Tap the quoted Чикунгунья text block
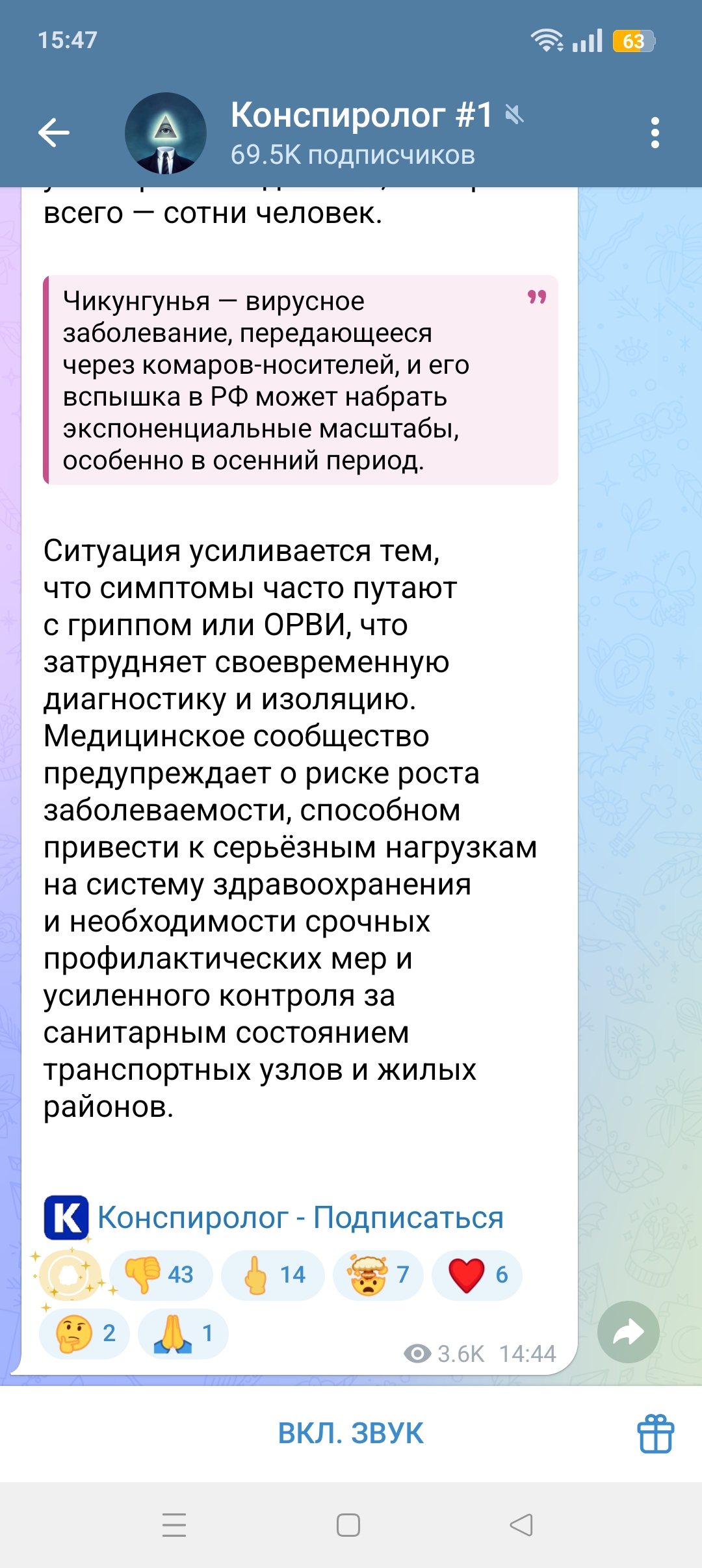The image size is (702, 1568). point(300,380)
